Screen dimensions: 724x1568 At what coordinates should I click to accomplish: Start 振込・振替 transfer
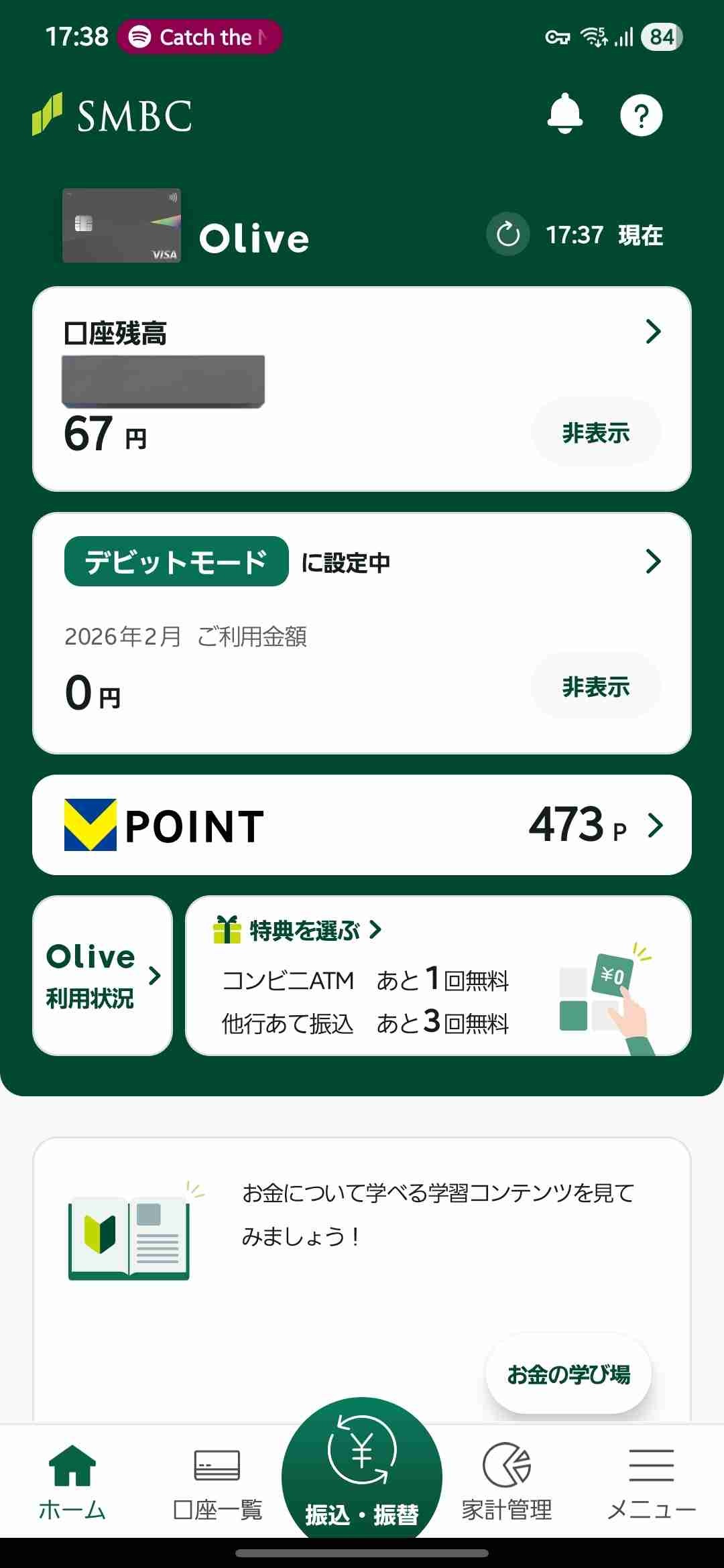[x=362, y=1471]
